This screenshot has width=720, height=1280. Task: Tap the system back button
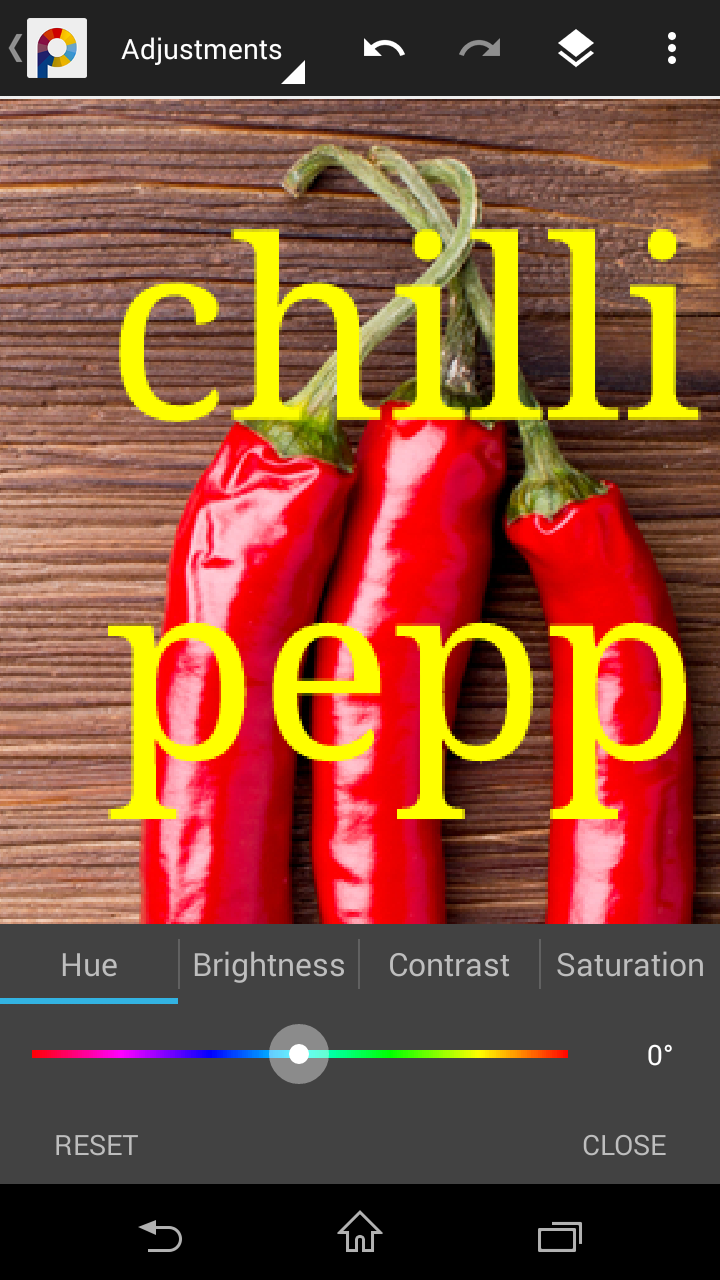click(160, 1236)
